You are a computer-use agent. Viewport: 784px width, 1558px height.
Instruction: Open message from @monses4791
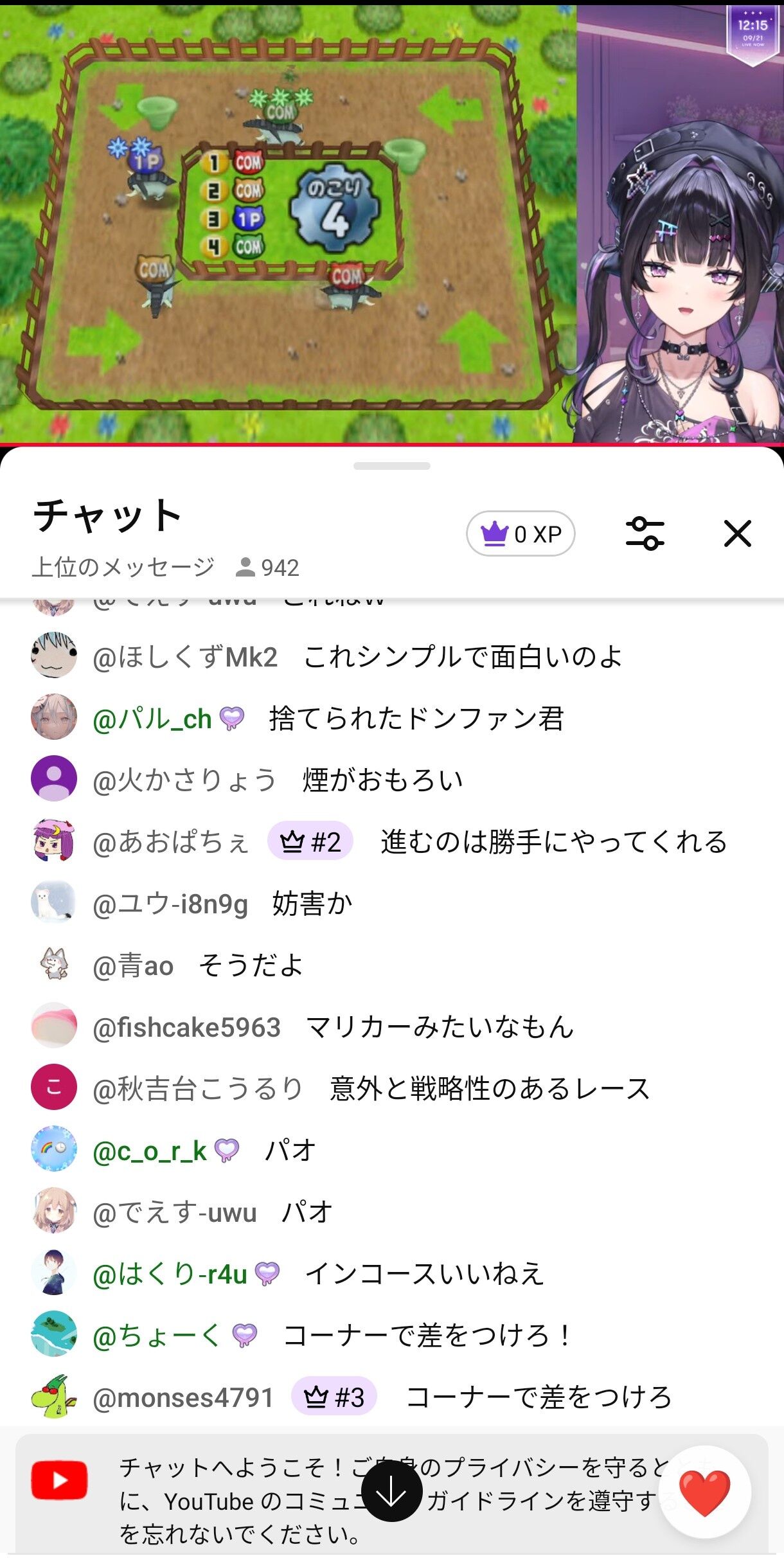click(392, 1397)
